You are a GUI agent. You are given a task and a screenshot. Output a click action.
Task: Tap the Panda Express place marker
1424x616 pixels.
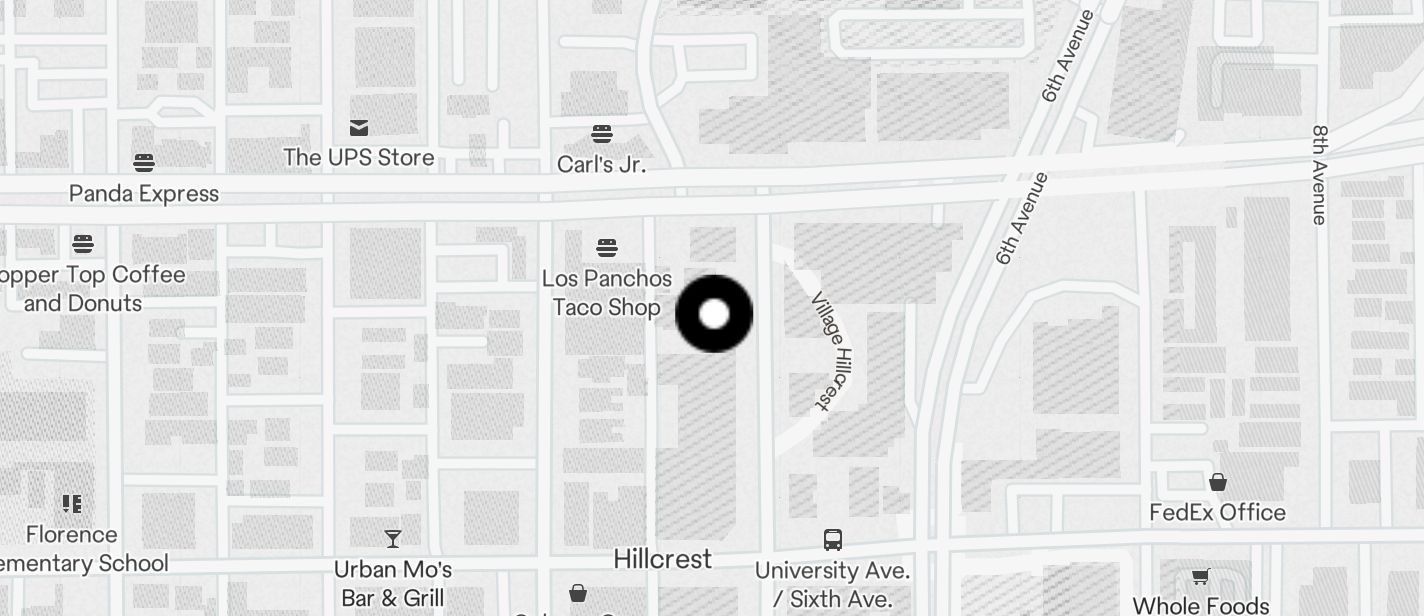click(x=145, y=163)
